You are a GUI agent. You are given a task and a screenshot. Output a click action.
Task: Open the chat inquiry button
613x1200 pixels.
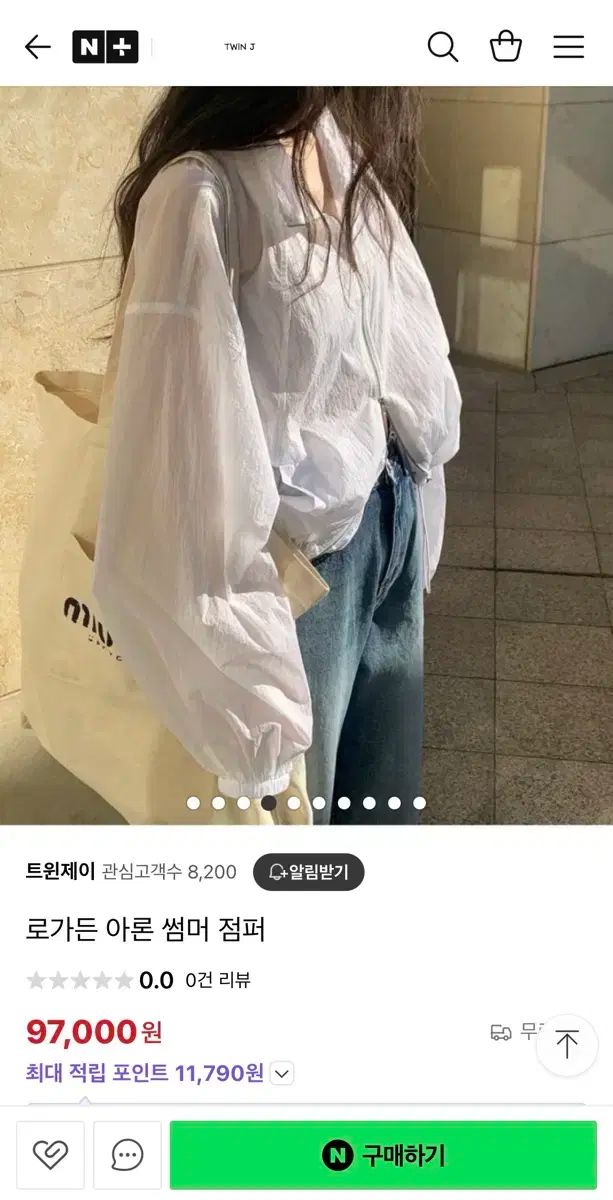pos(127,1155)
